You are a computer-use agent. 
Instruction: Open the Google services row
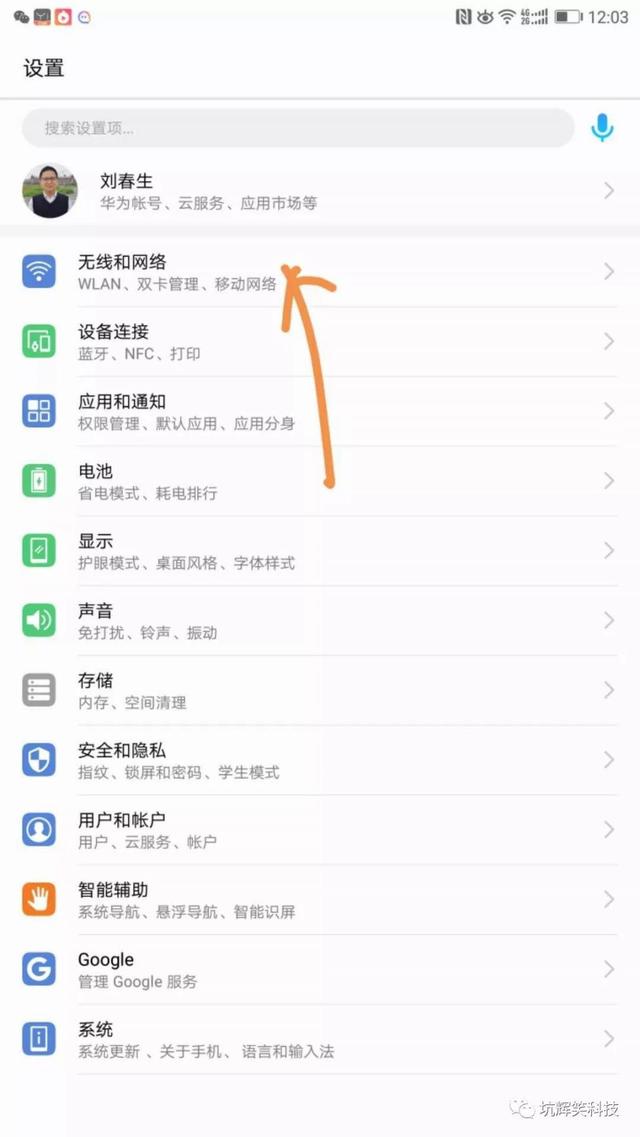tap(320, 970)
